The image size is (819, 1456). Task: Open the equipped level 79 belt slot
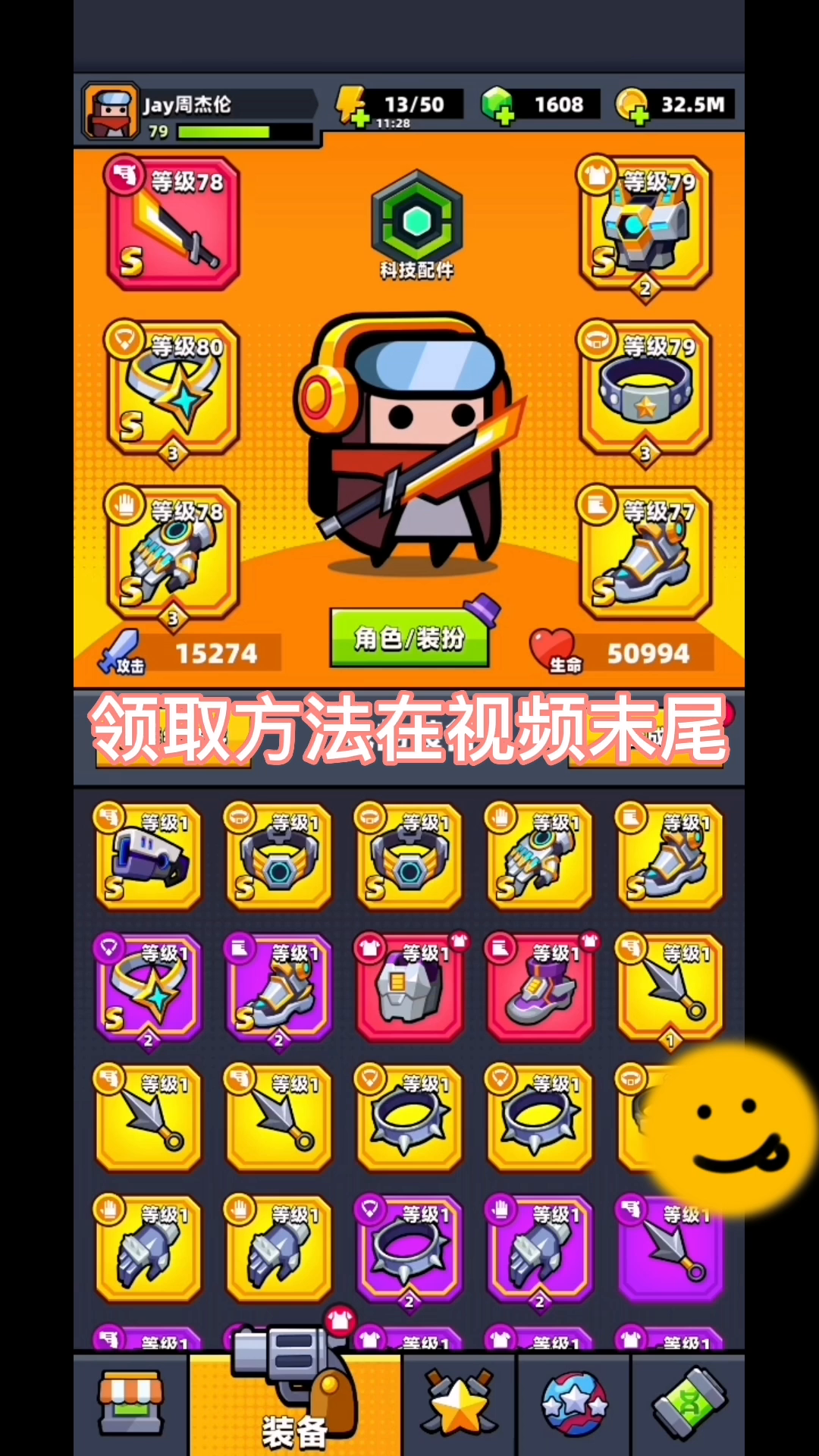[x=645, y=388]
